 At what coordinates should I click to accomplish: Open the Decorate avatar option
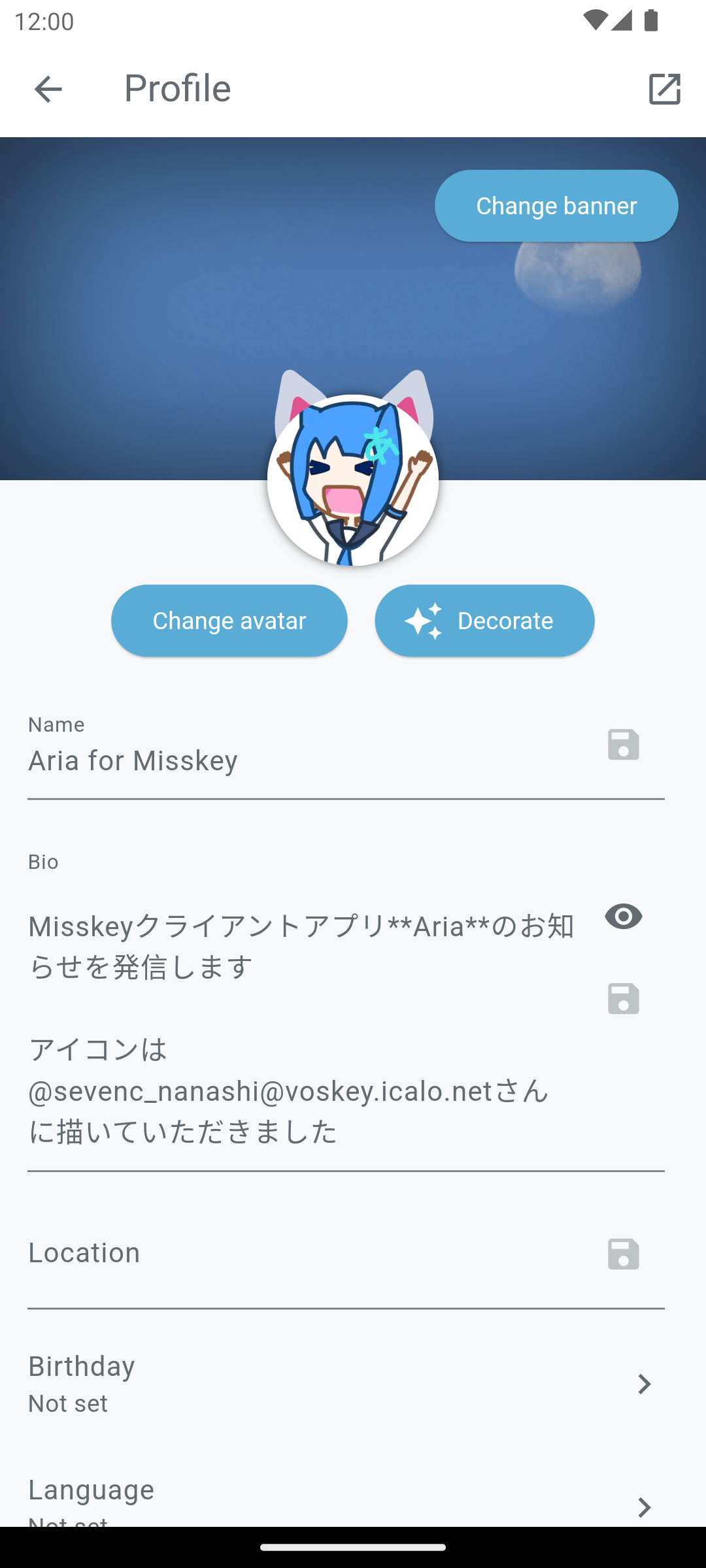click(484, 621)
